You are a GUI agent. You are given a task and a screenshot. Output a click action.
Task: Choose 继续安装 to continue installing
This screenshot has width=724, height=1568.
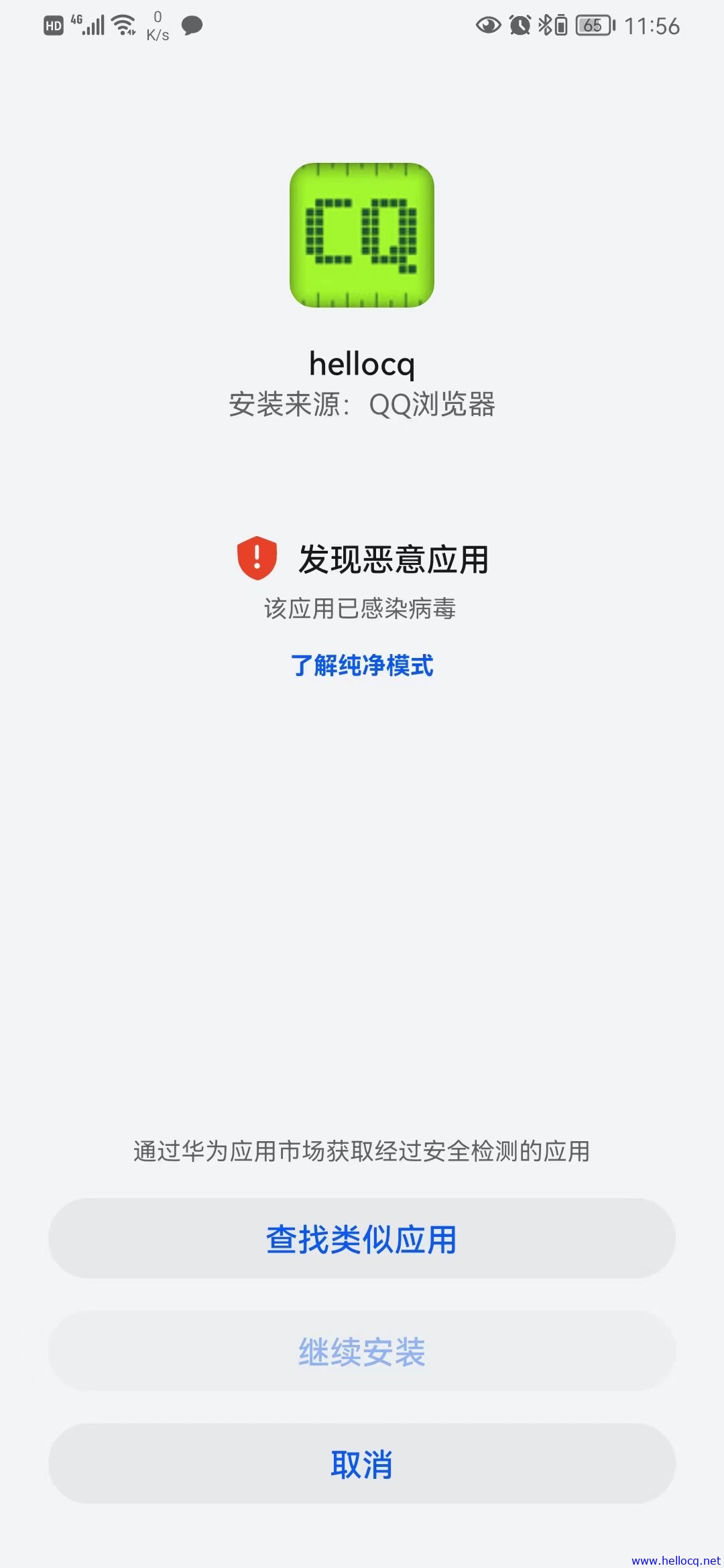(362, 1352)
